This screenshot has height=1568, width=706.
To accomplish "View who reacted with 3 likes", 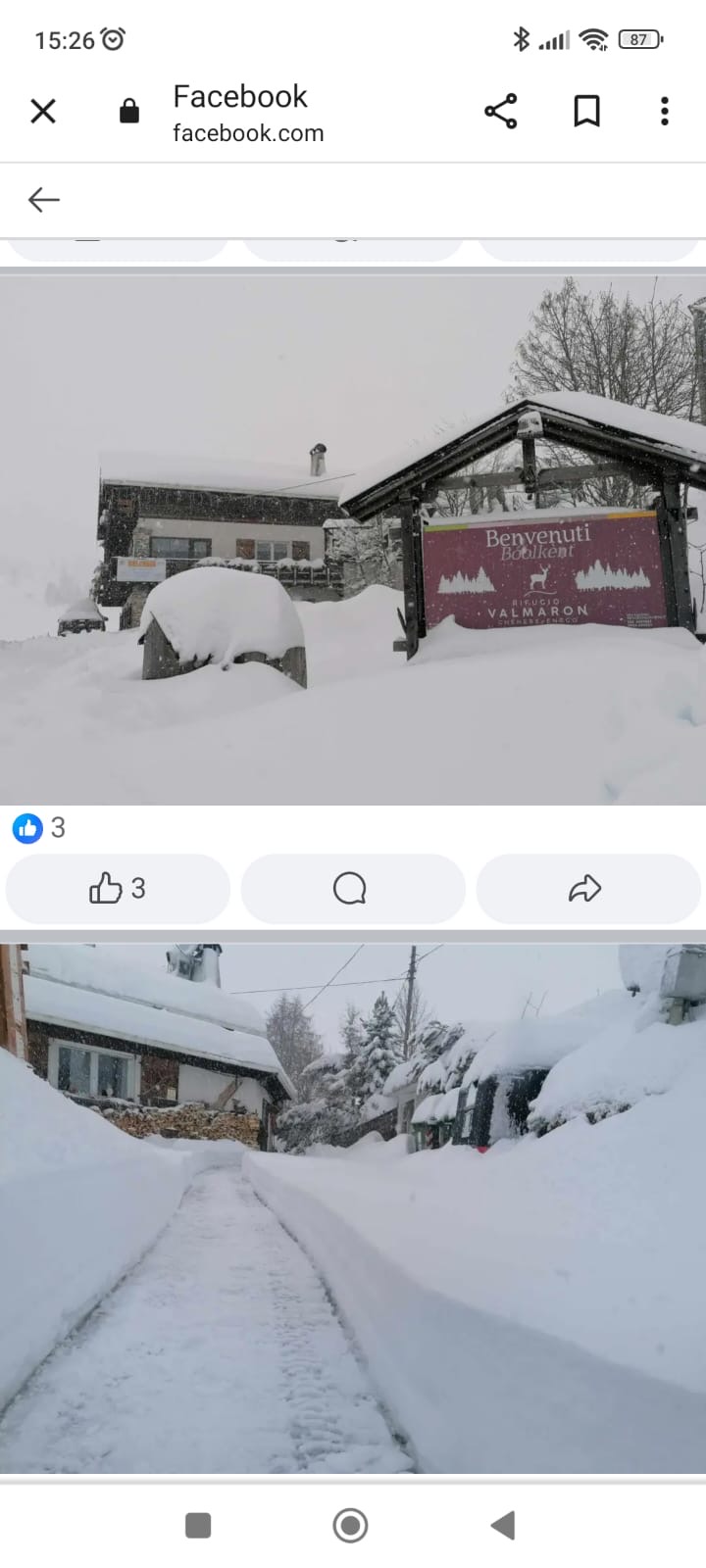I will click(40, 828).
